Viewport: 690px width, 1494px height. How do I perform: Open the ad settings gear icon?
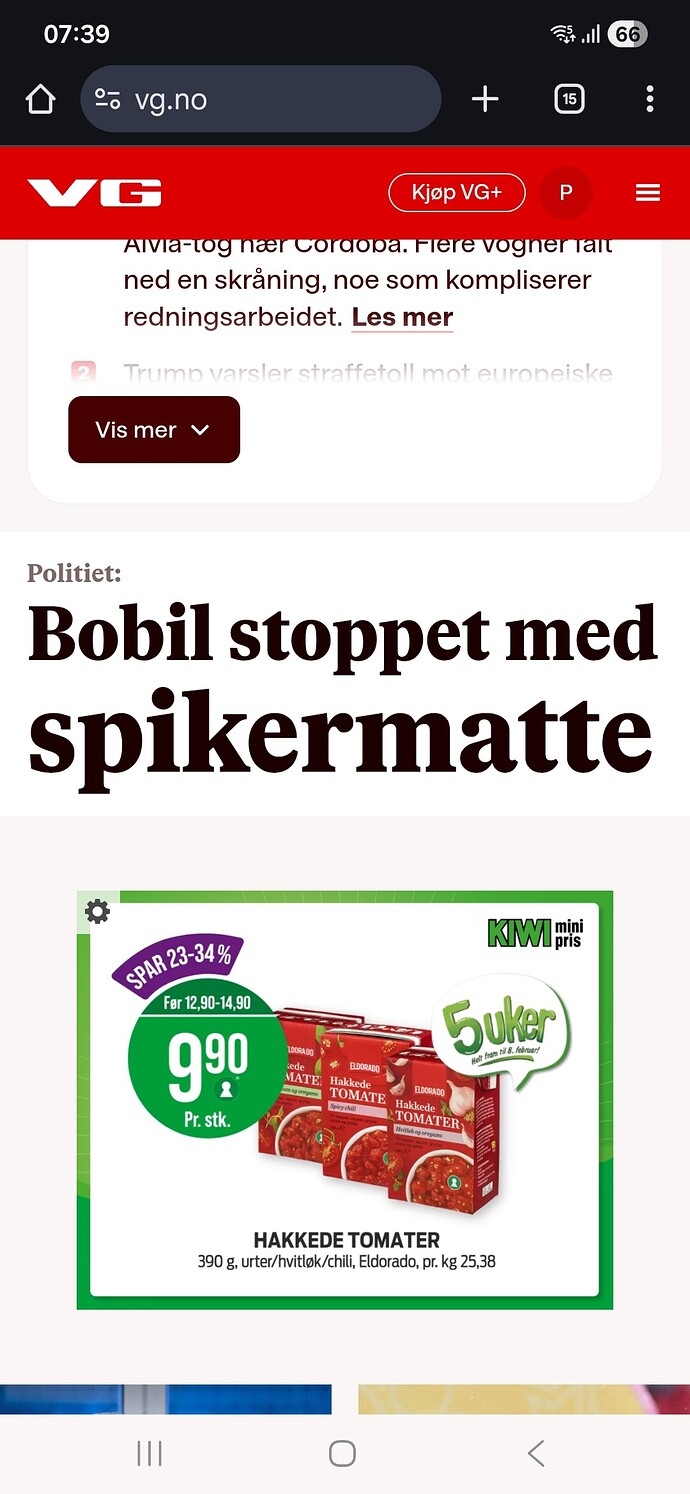[x=98, y=911]
